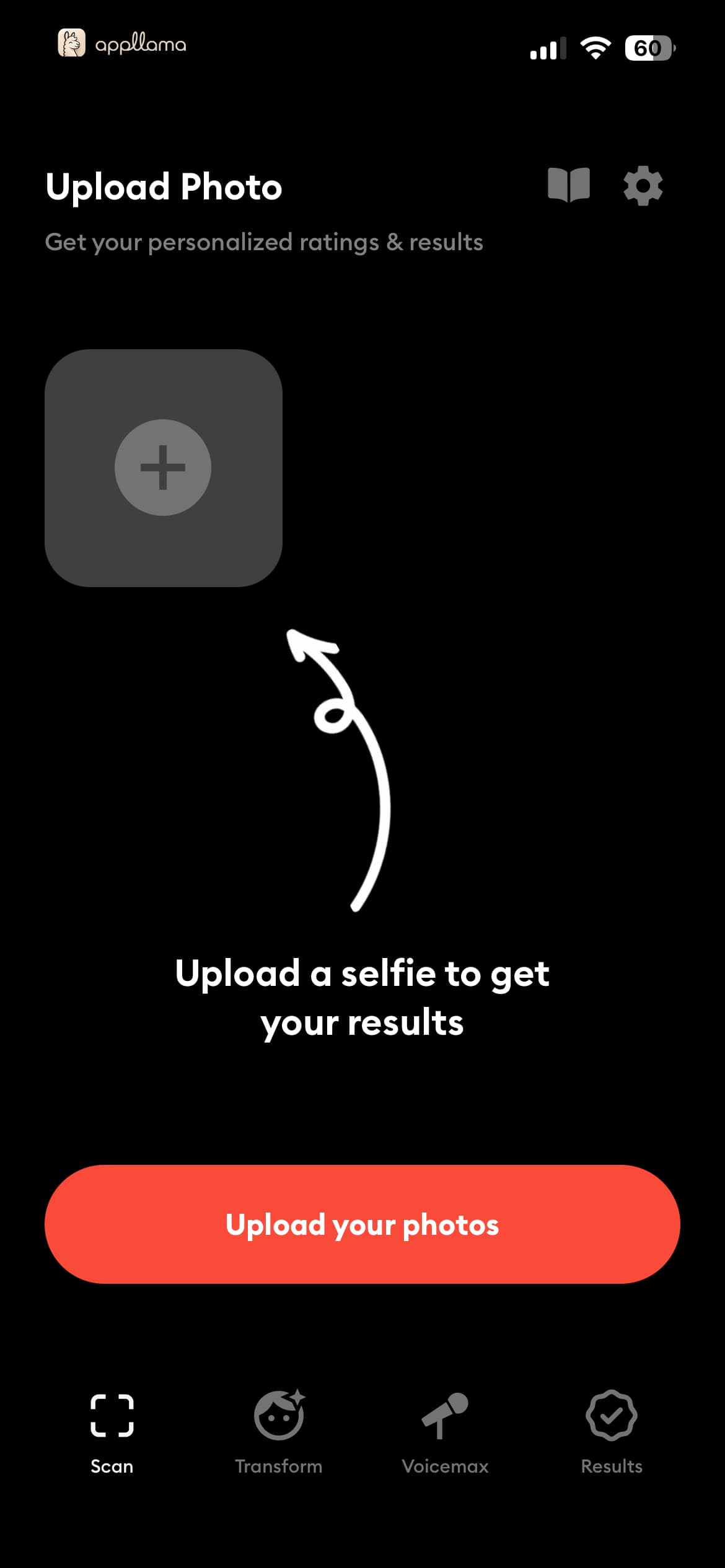Screen dimensions: 725x1568
Task: Tap the Upload your photos button
Action: coord(362,1224)
